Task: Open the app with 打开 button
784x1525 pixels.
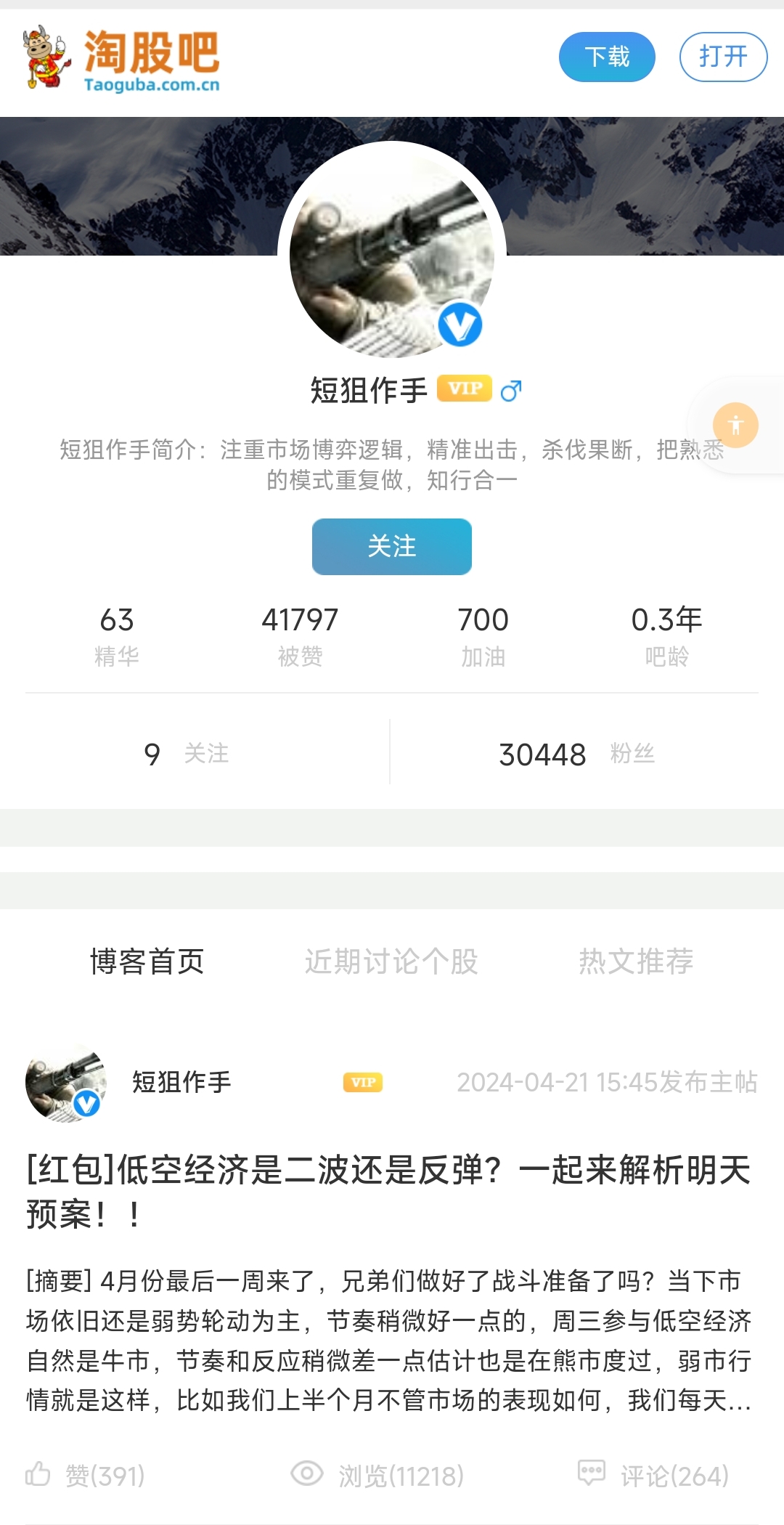Action: point(723,57)
